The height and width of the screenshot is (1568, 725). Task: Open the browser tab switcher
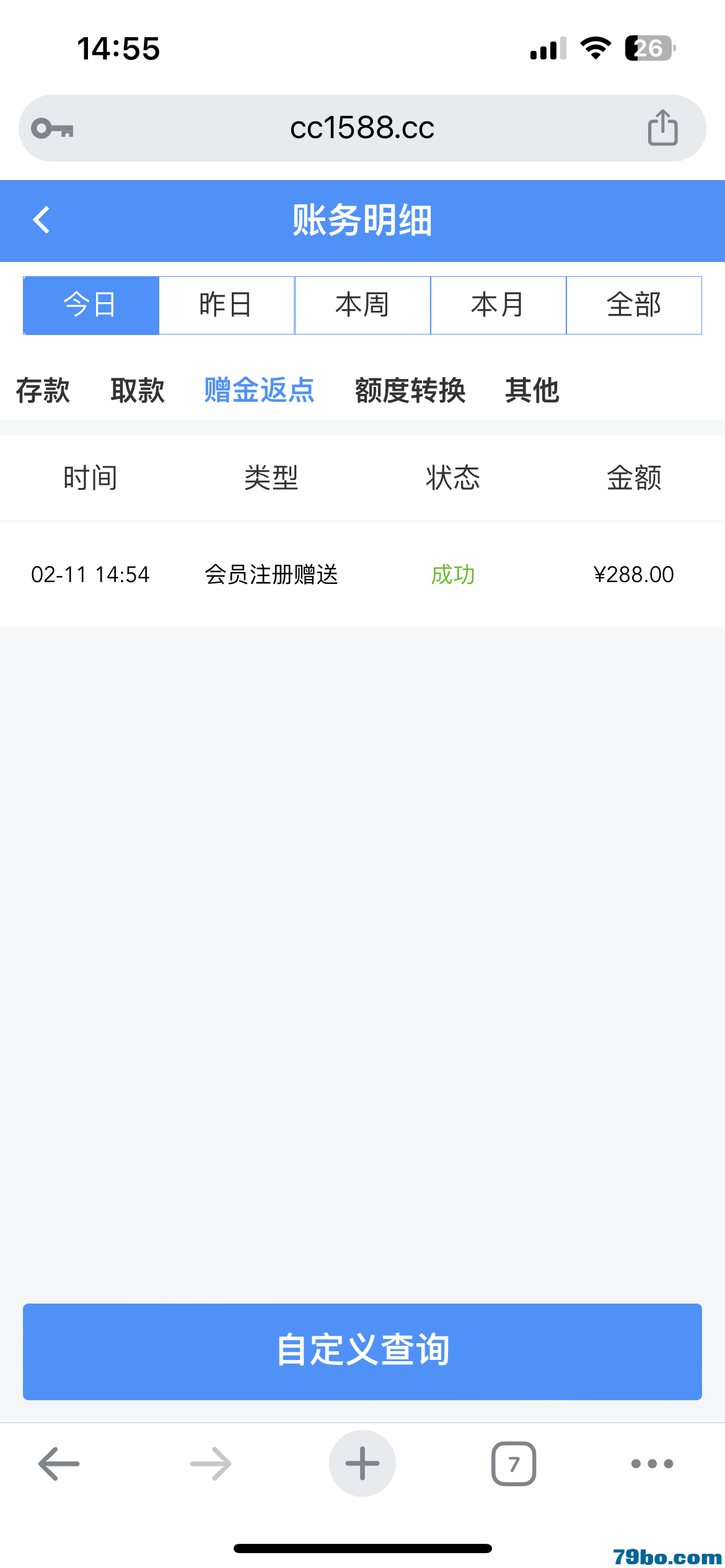point(514,1463)
